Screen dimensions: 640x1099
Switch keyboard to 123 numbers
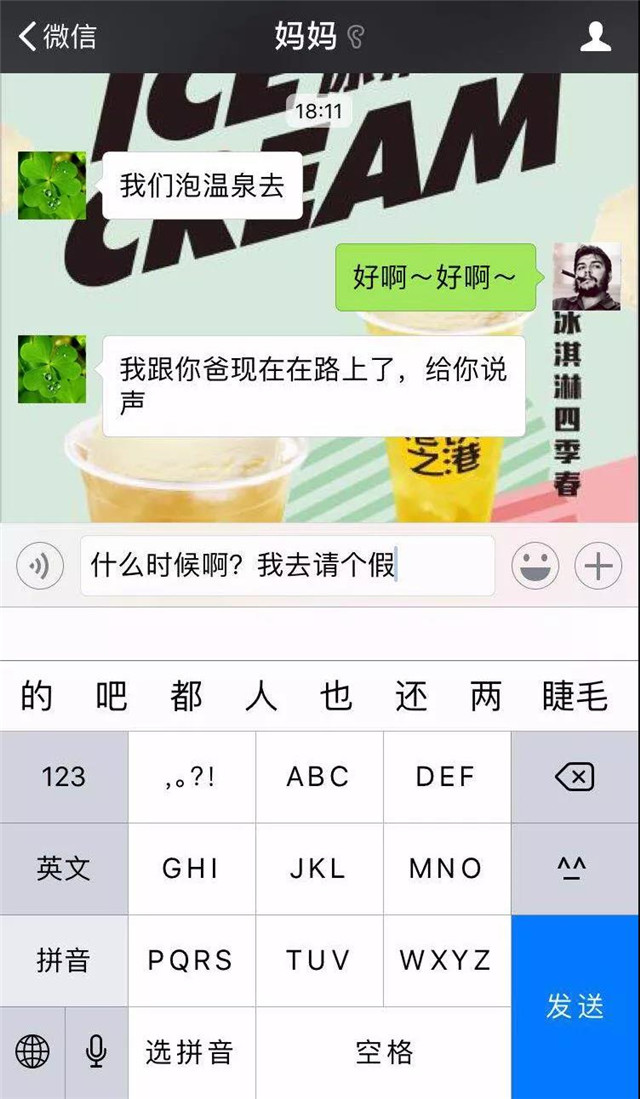point(64,777)
